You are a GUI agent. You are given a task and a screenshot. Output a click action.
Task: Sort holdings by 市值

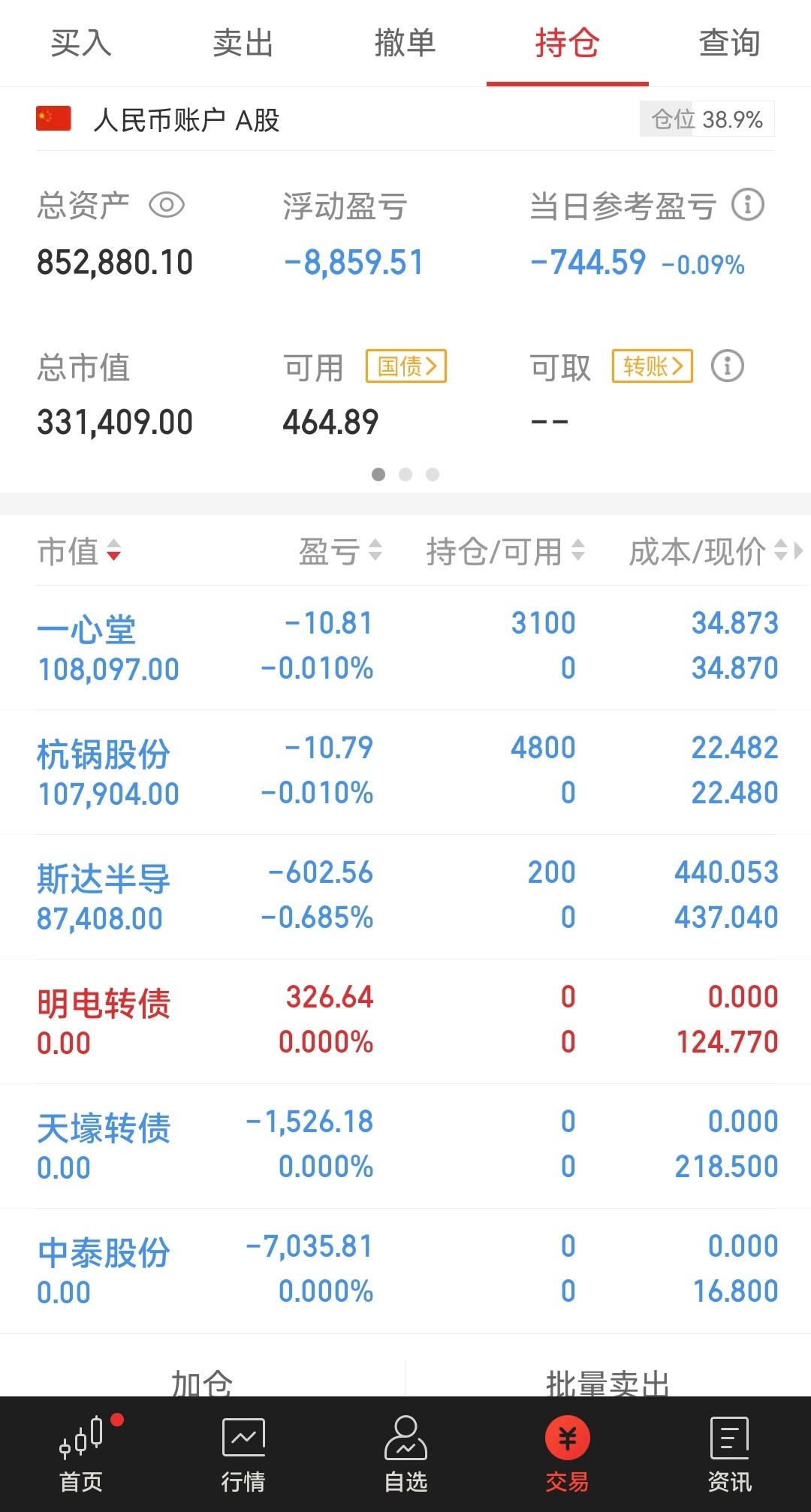(x=79, y=552)
